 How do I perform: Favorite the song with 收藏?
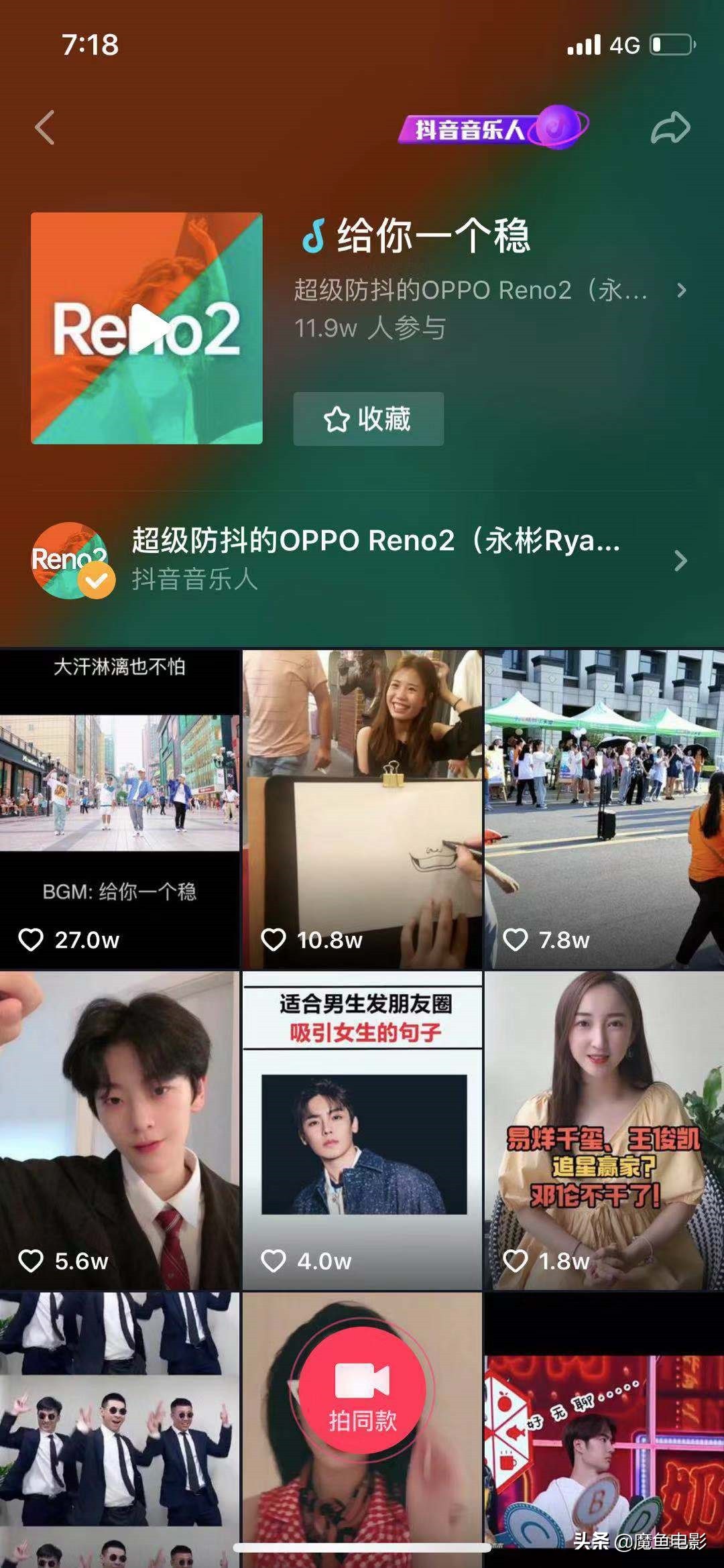click(x=367, y=418)
